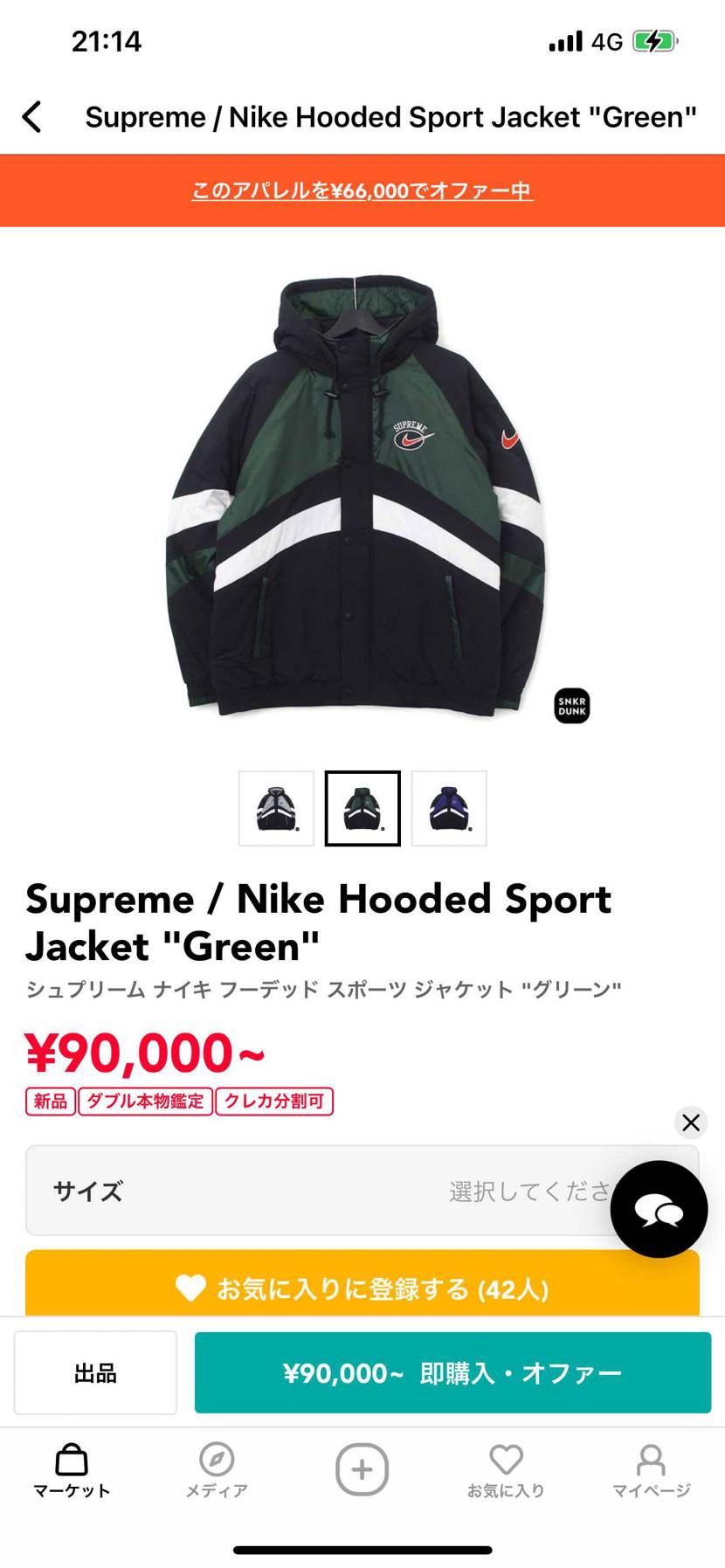Toggle favorite with the heart icon
The image size is (725, 1568).
(191, 1288)
